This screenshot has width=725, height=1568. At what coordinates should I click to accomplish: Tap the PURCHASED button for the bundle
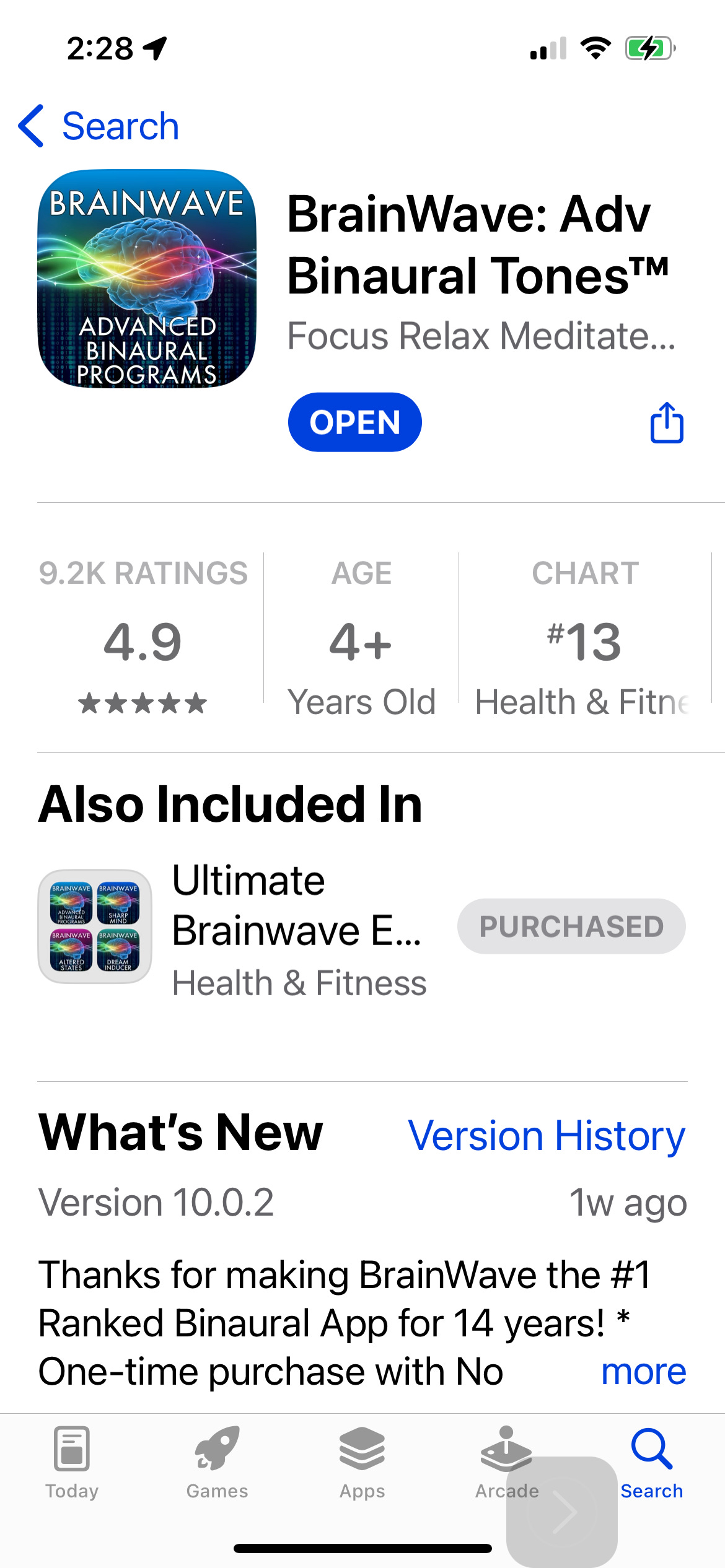(x=571, y=926)
